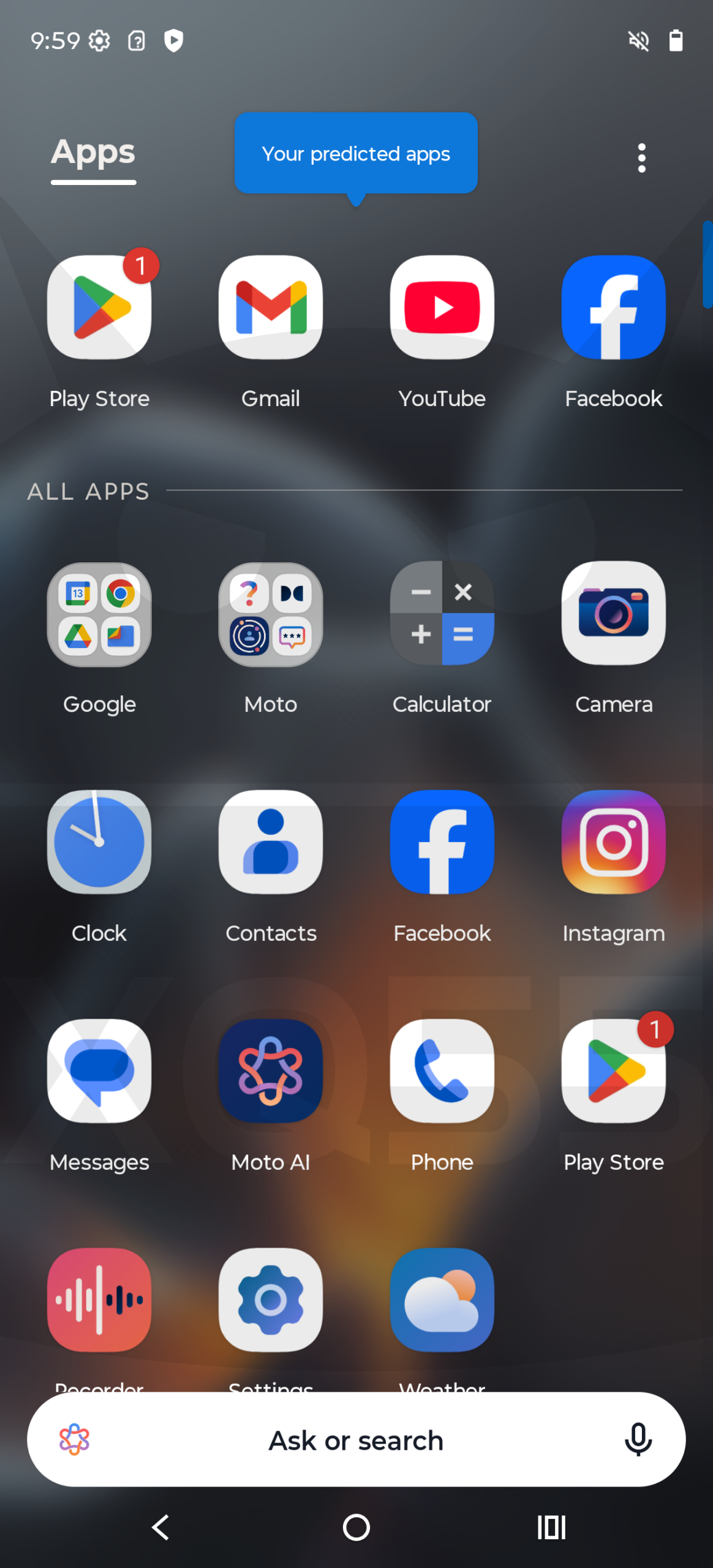The width and height of the screenshot is (713, 1568).
Task: Open the Camera app
Action: click(613, 614)
